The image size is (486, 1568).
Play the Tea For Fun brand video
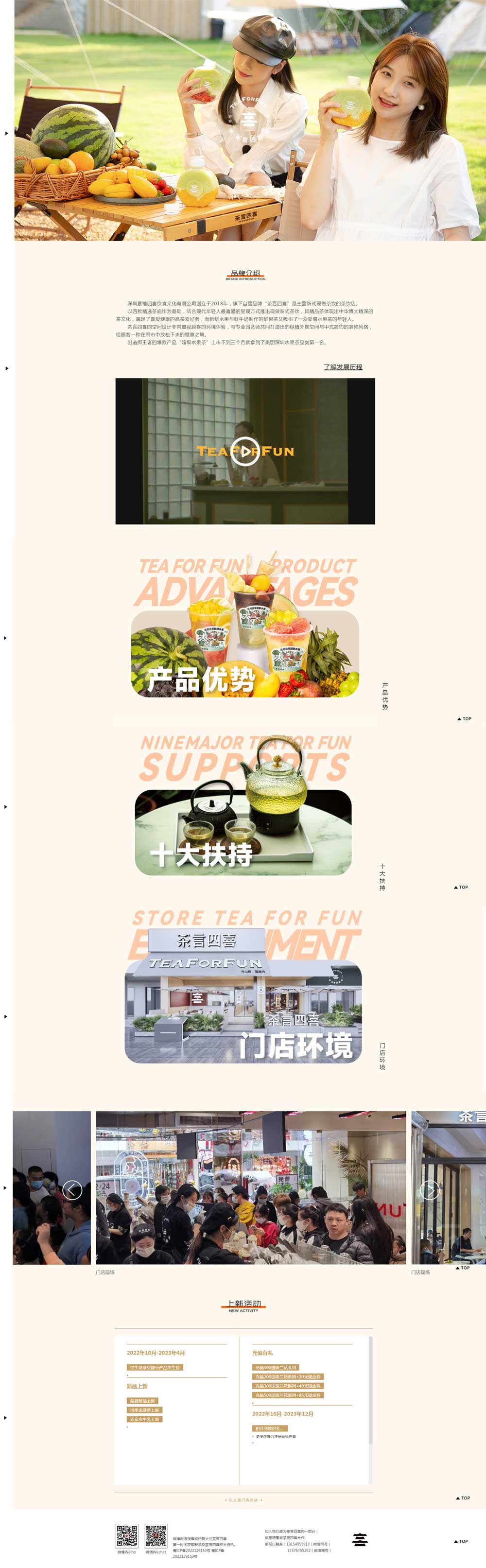coord(244,451)
